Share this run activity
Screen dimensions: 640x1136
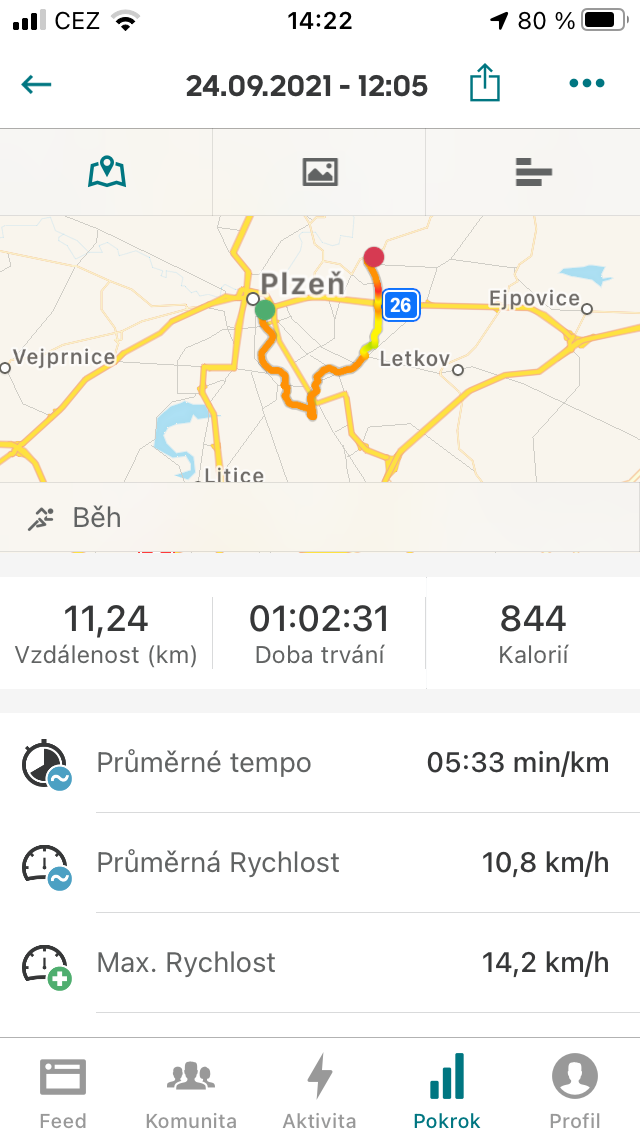(485, 82)
